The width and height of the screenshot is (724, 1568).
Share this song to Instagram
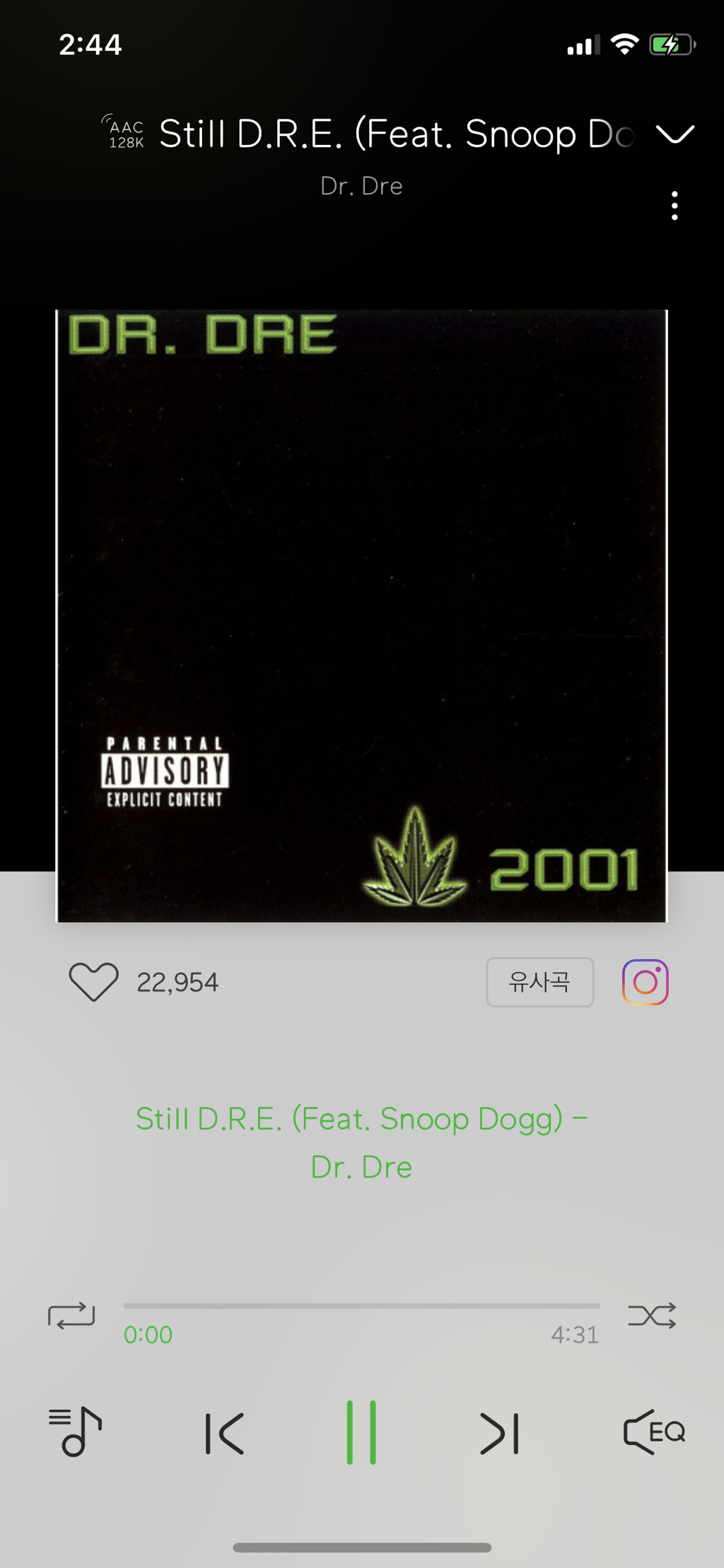click(645, 982)
